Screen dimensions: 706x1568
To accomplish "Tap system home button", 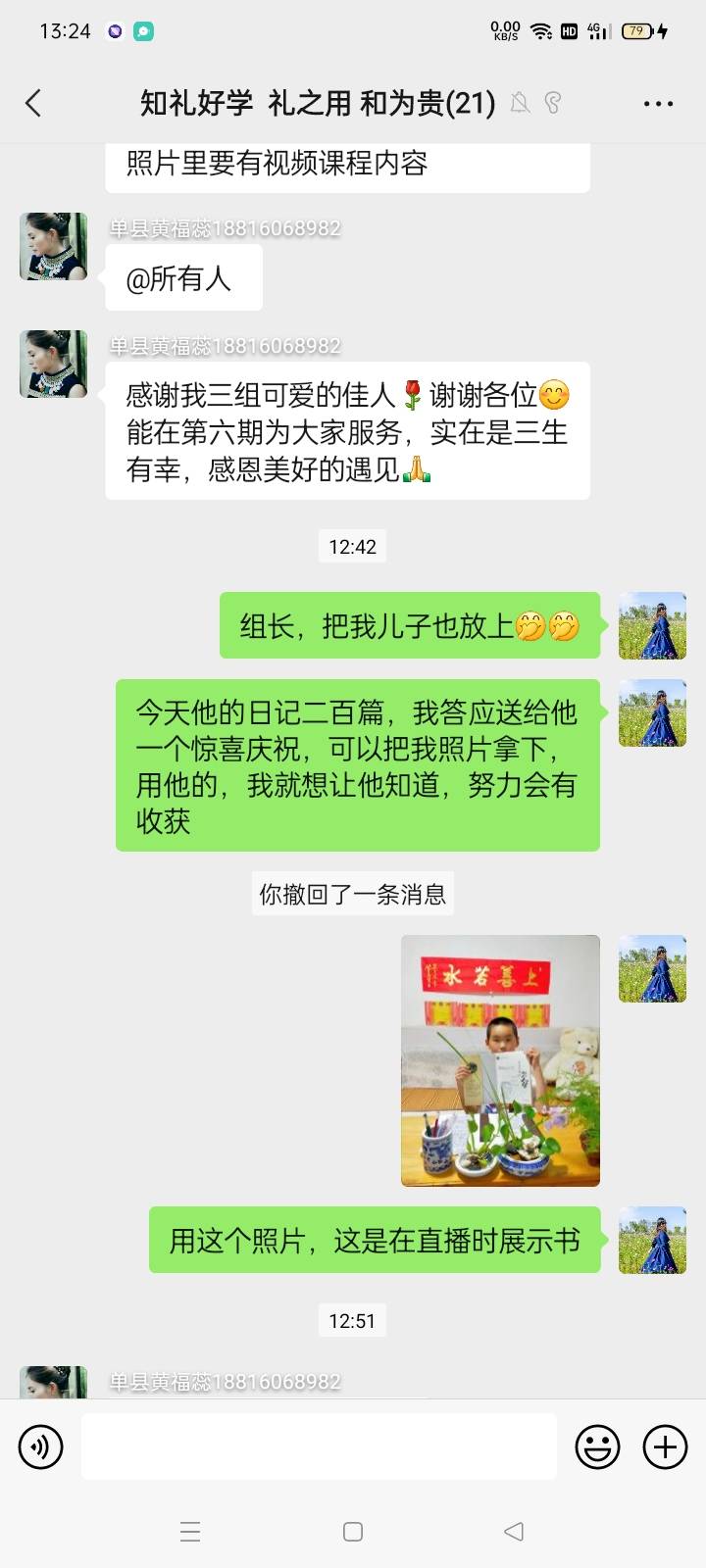I will click(353, 1532).
